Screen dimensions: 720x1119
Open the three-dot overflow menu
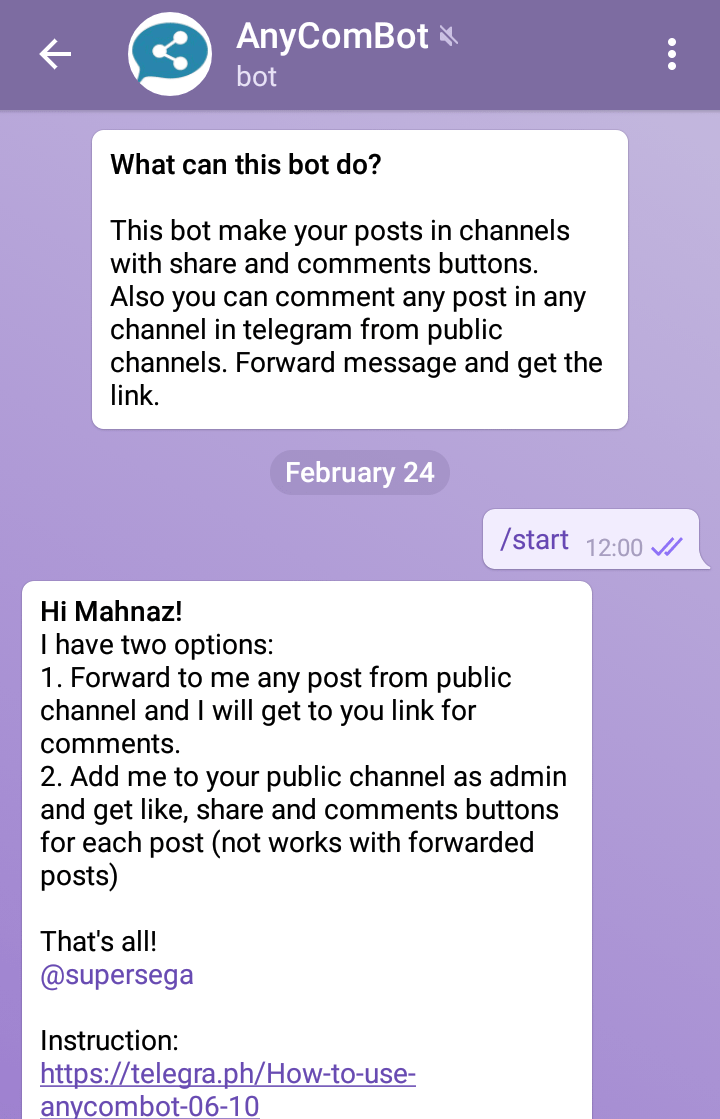[672, 55]
